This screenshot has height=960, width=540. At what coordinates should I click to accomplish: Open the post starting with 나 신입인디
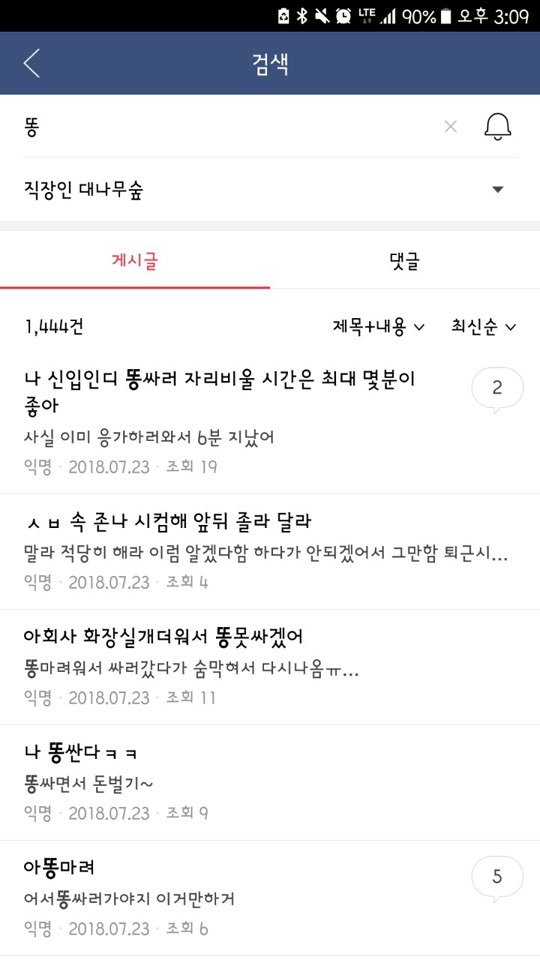coord(270,422)
